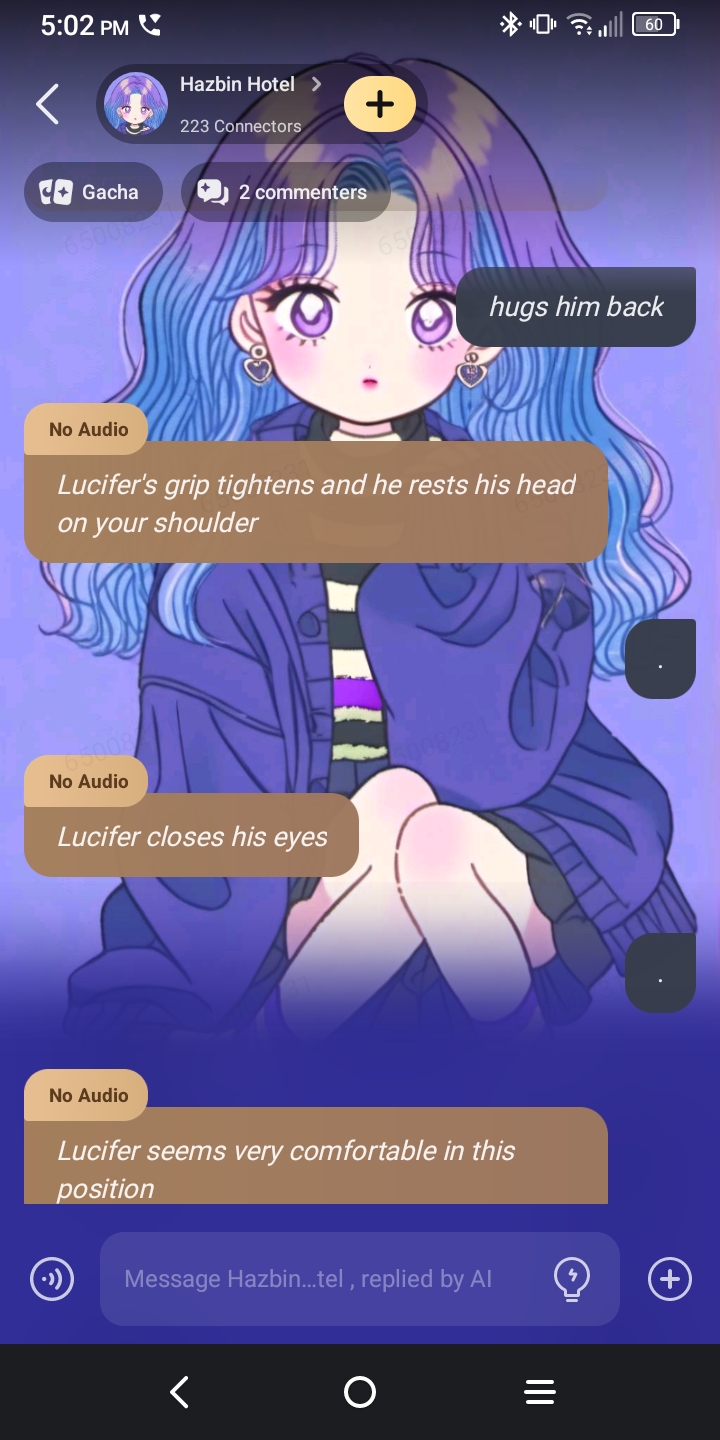
Task: Open the Gacha chip
Action: (x=92, y=192)
